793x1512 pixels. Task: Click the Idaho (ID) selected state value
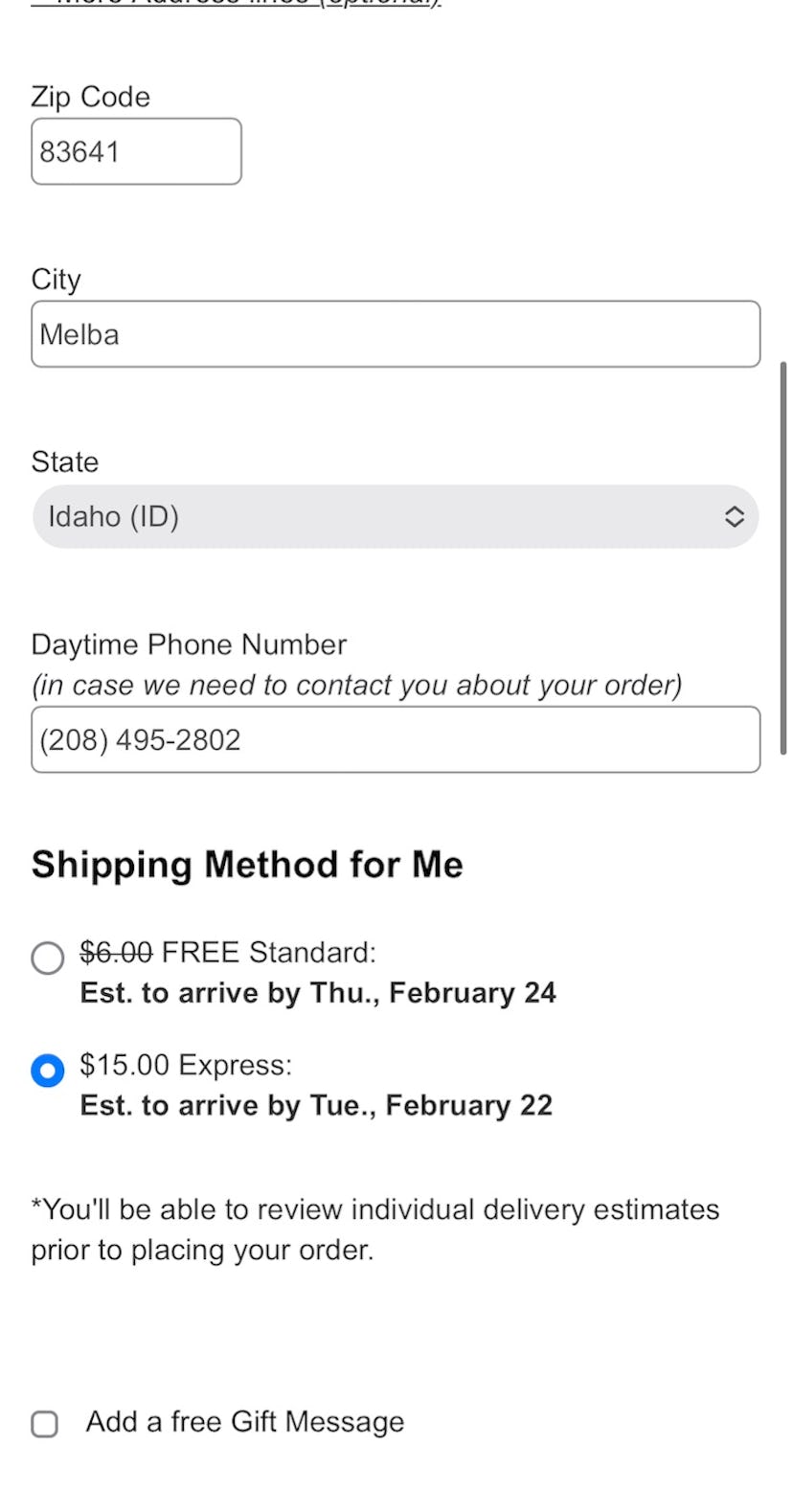[x=112, y=516]
